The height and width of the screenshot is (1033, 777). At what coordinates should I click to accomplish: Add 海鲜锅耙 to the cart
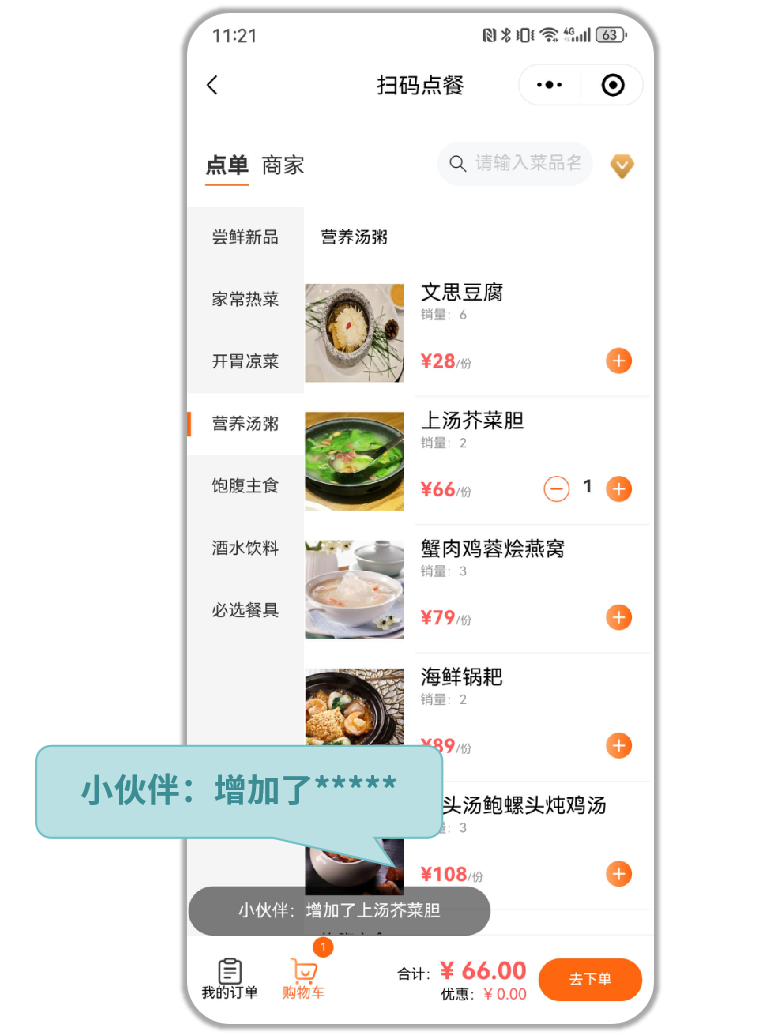619,746
